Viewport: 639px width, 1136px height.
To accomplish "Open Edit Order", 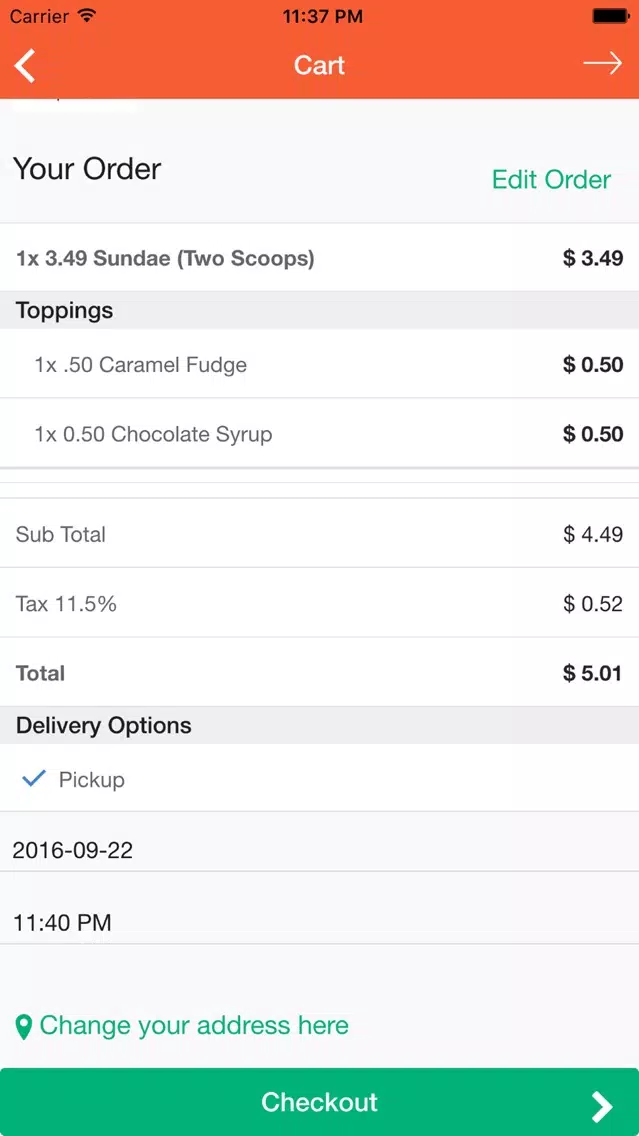I will click(551, 179).
